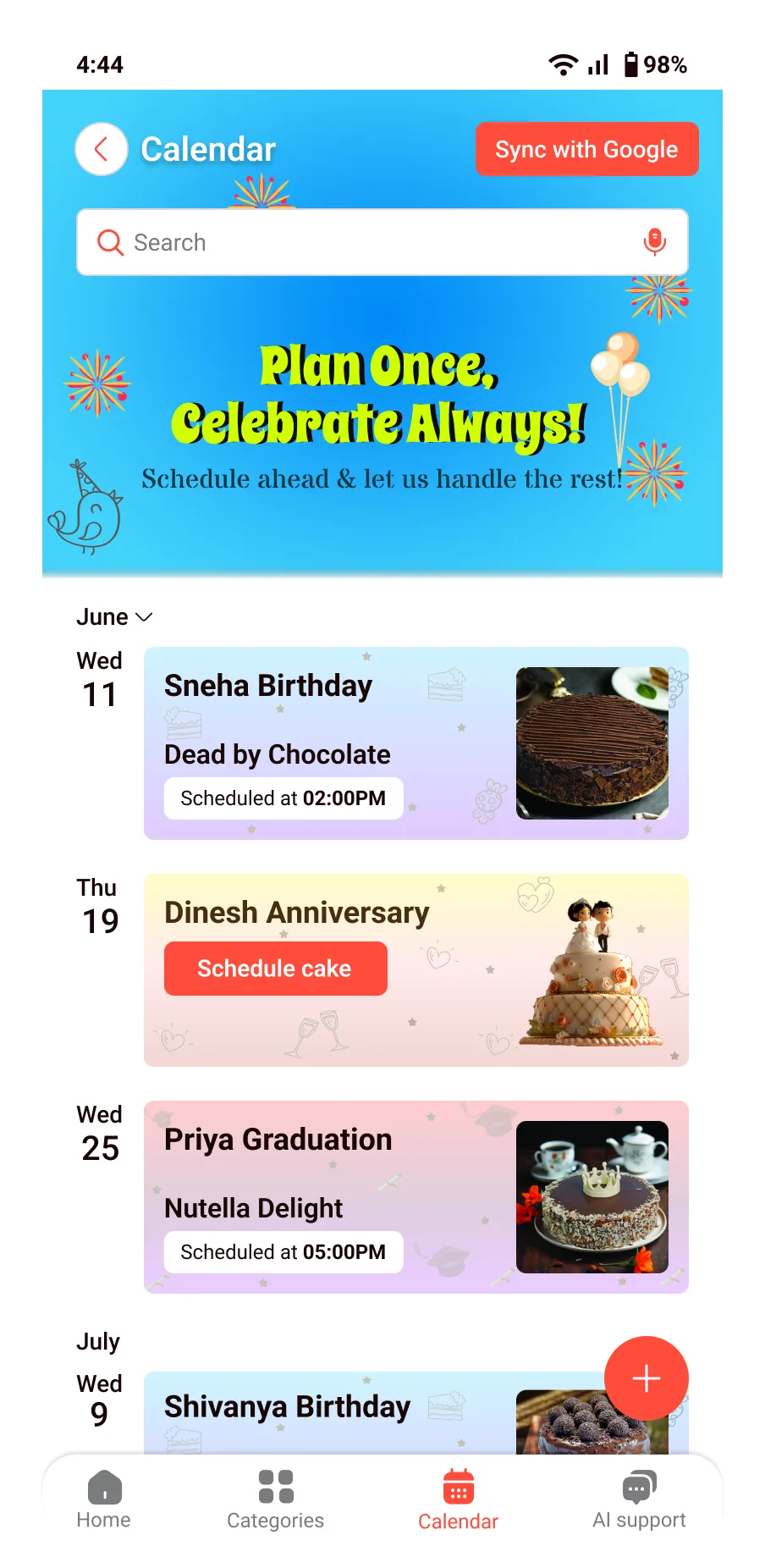Sync calendar with Google
Screen dimensions: 765x1568
(x=586, y=149)
